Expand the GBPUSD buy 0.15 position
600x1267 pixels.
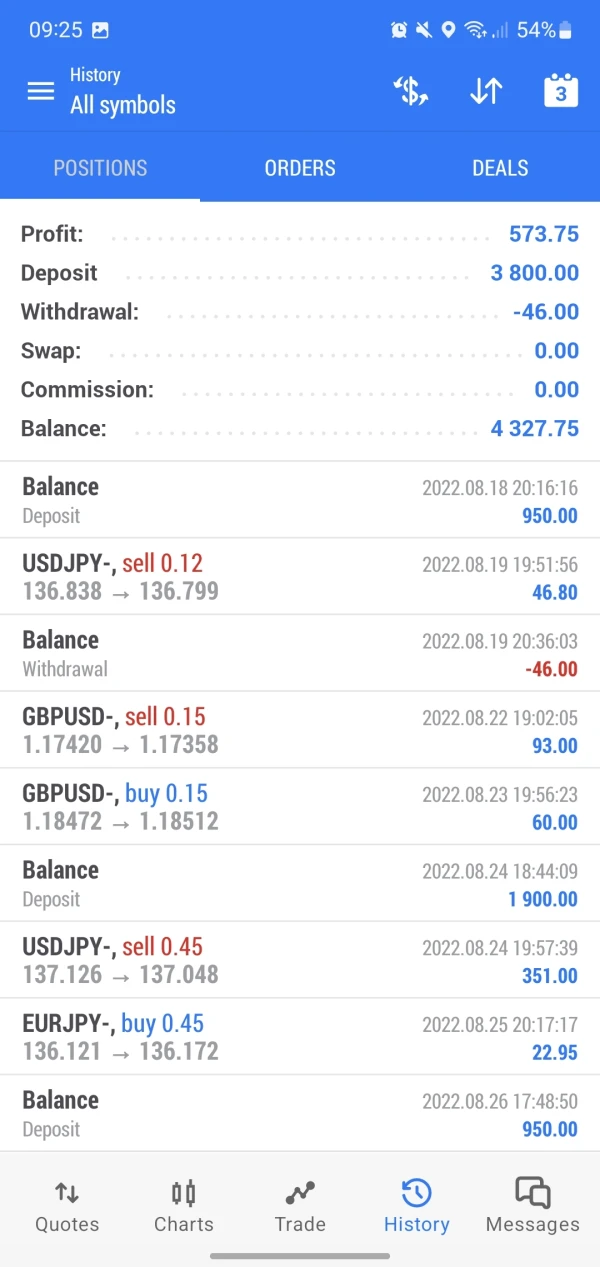[x=300, y=807]
